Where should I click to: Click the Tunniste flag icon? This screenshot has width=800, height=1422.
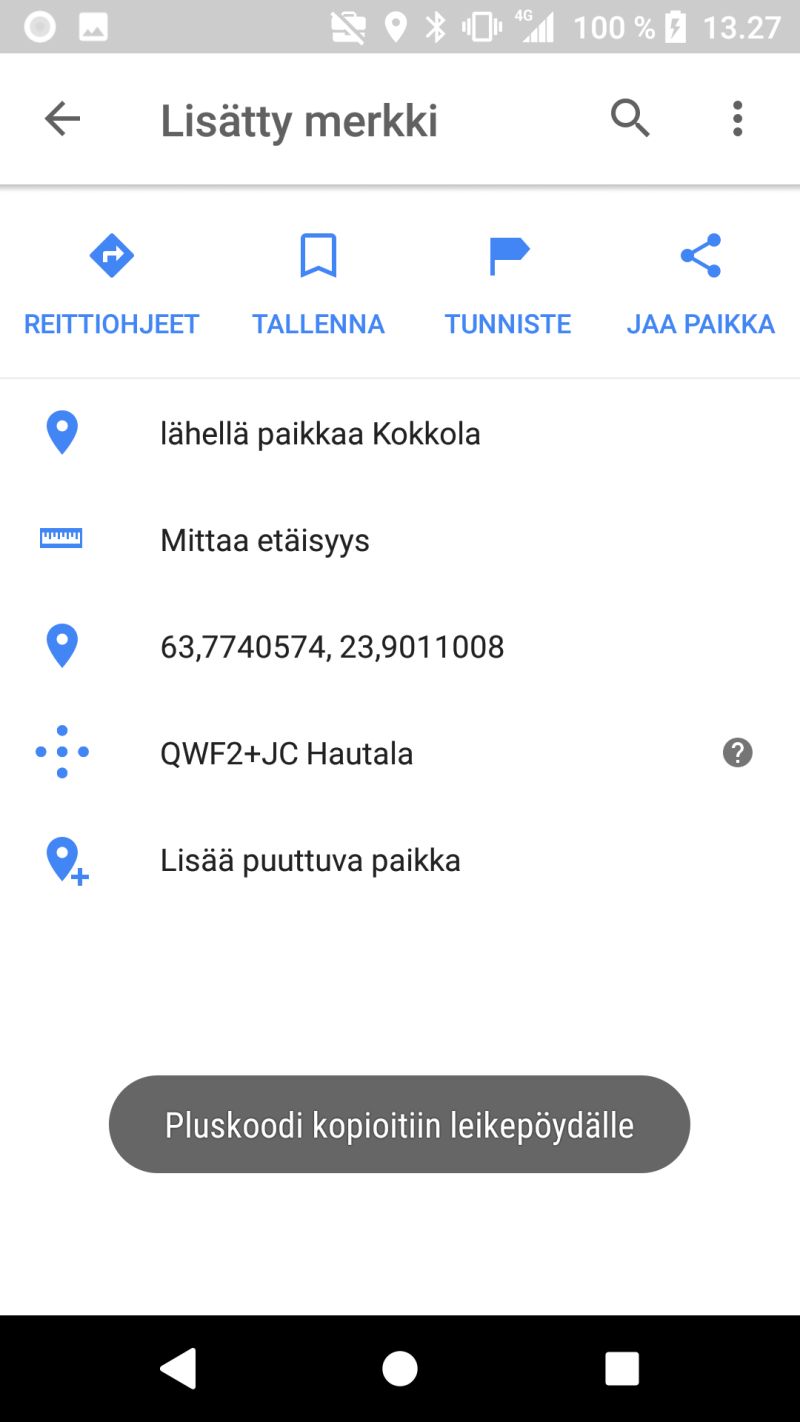(508, 256)
